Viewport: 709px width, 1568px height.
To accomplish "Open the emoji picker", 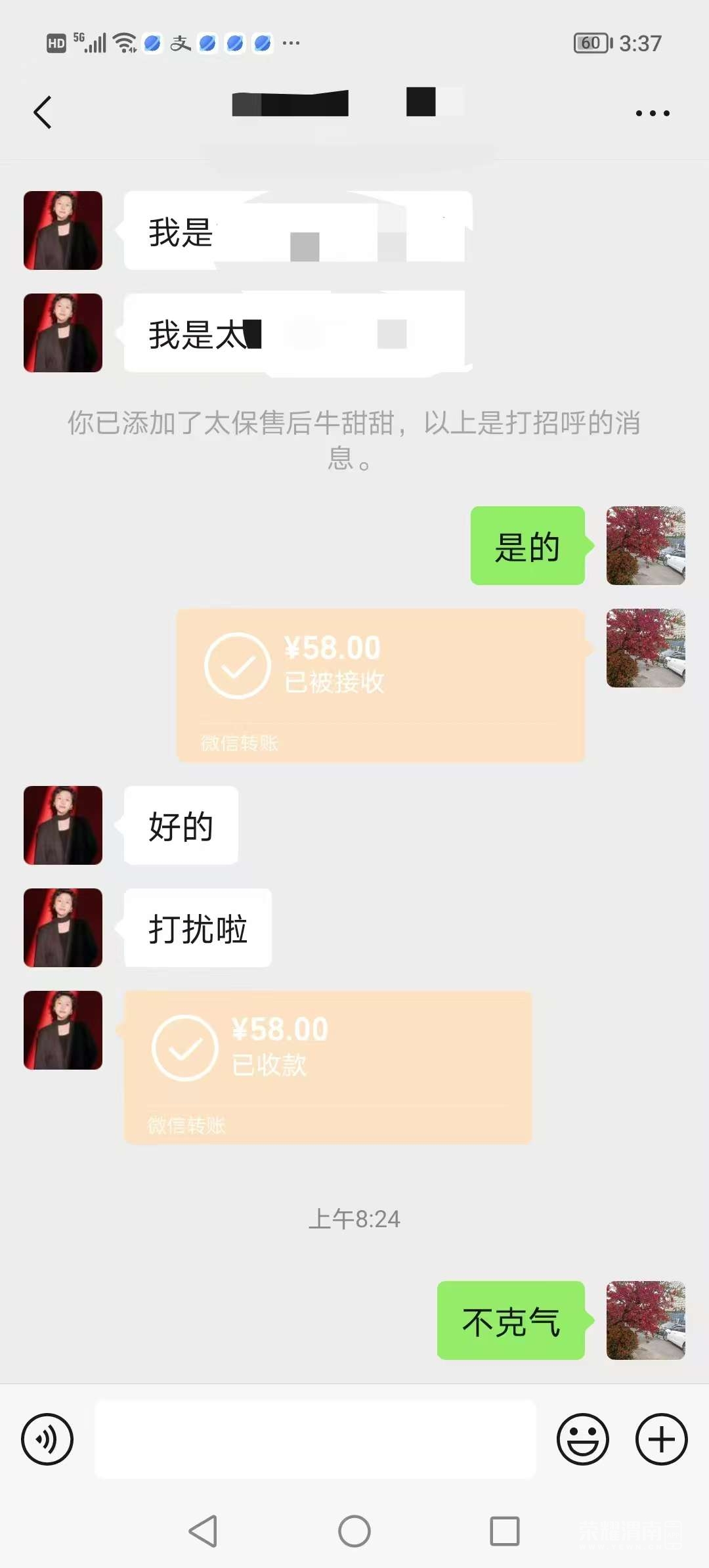I will click(582, 1439).
